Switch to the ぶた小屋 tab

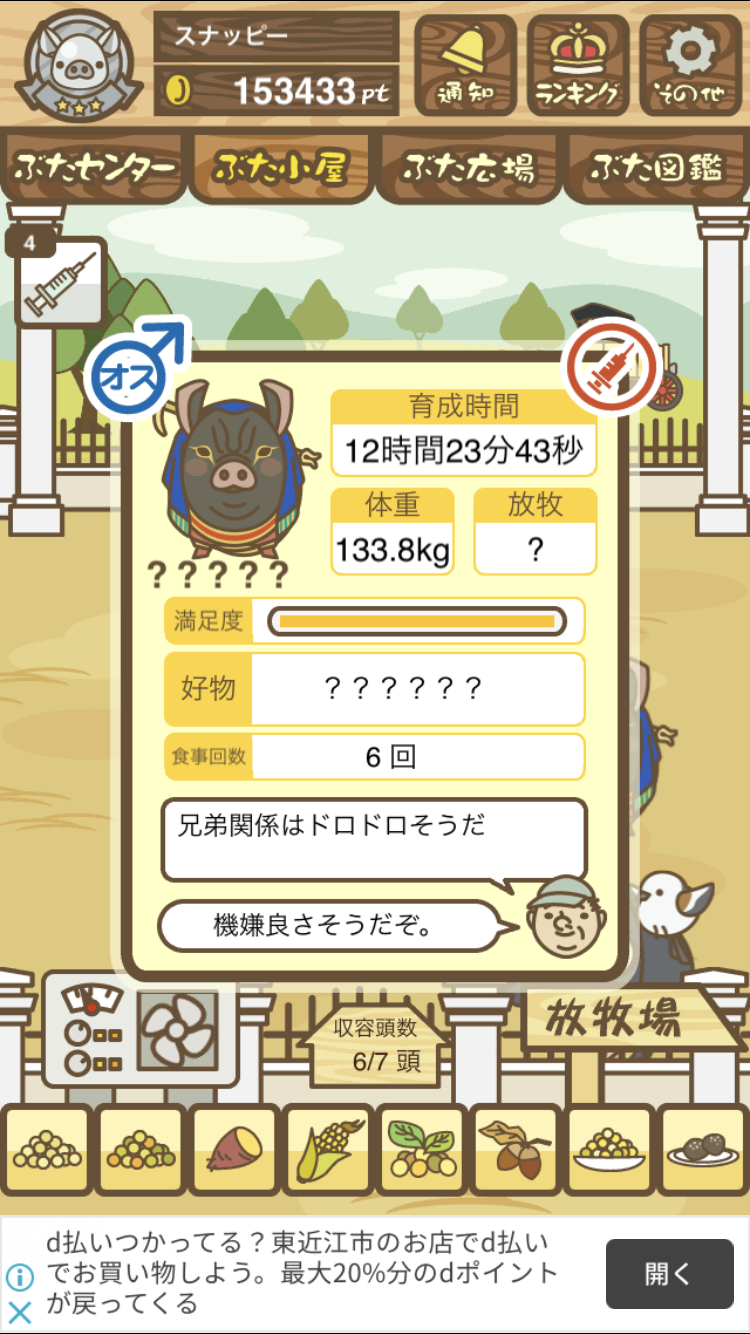(280, 168)
